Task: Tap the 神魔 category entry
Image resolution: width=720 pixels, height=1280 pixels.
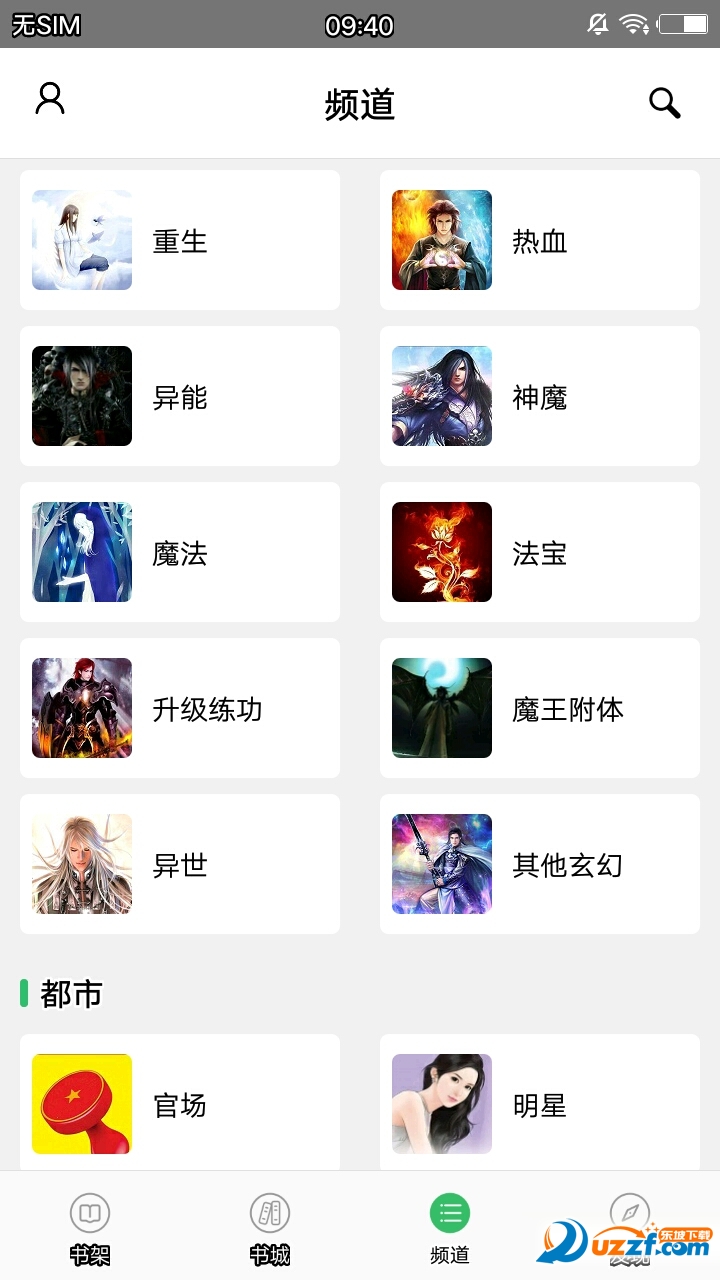Action: 540,396
